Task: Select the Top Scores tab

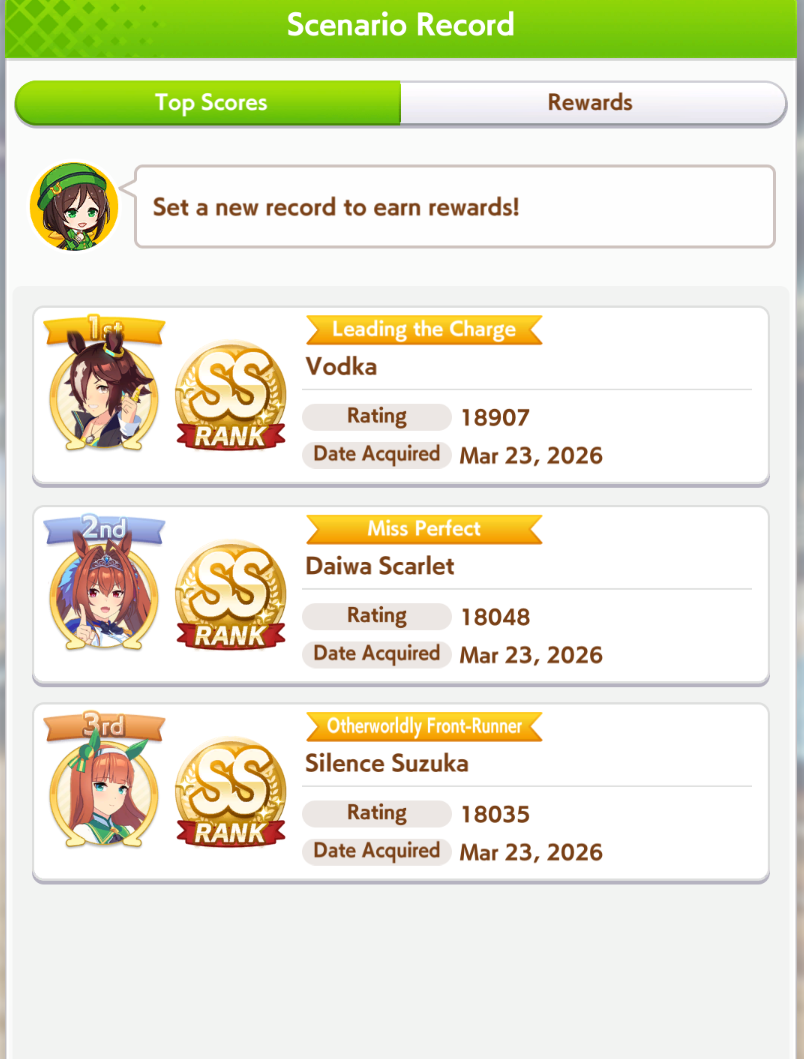Action: [x=210, y=103]
